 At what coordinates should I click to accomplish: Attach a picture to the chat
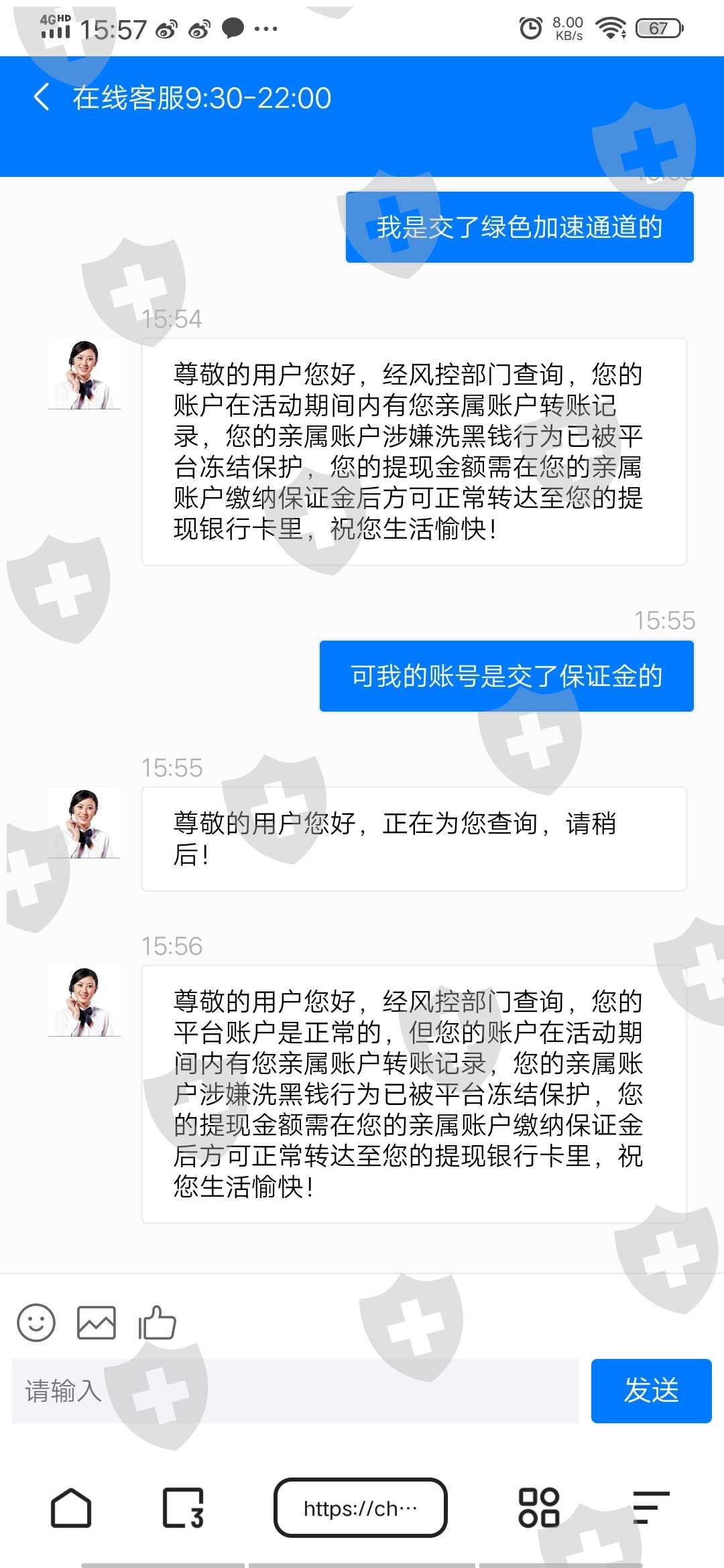[x=97, y=1323]
